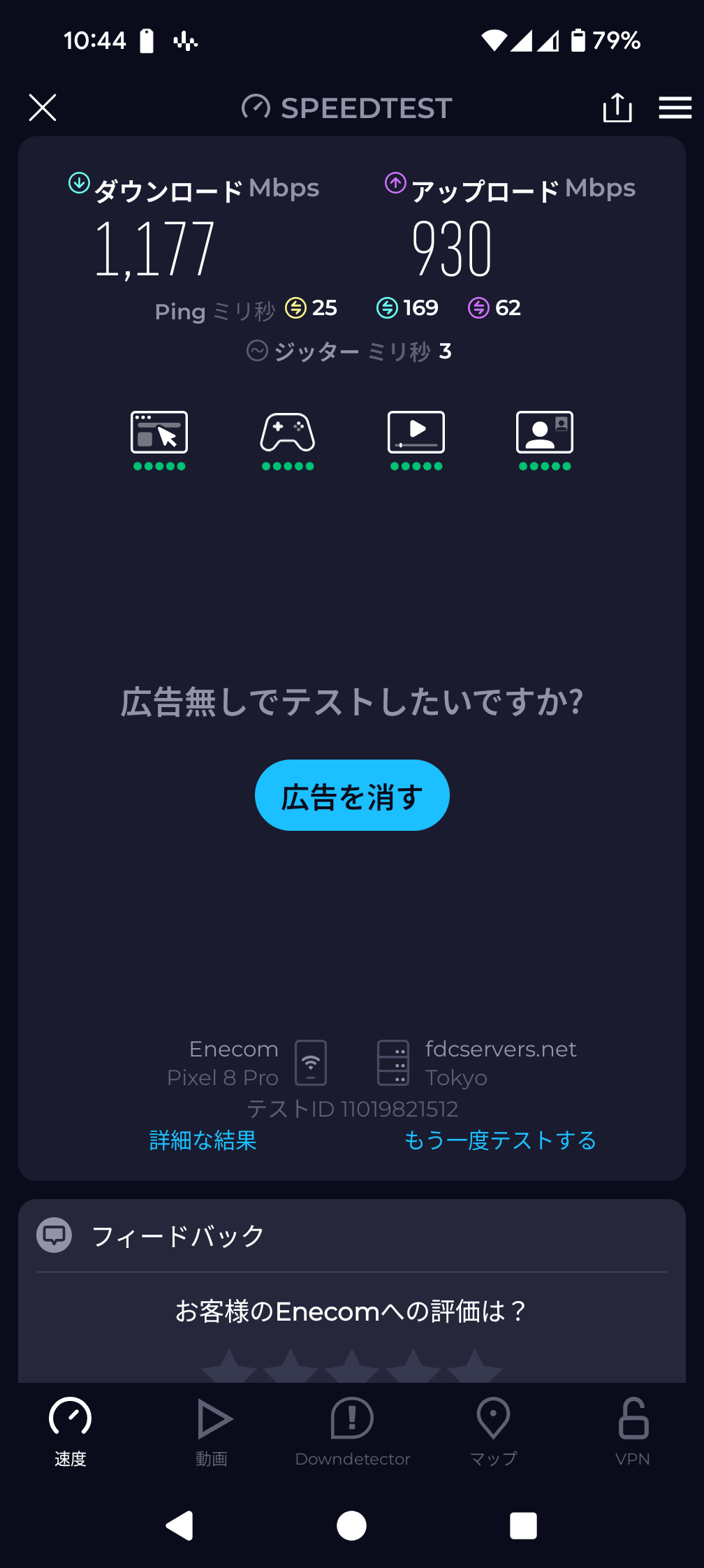
Task: Open the hamburger menu
Action: (675, 108)
